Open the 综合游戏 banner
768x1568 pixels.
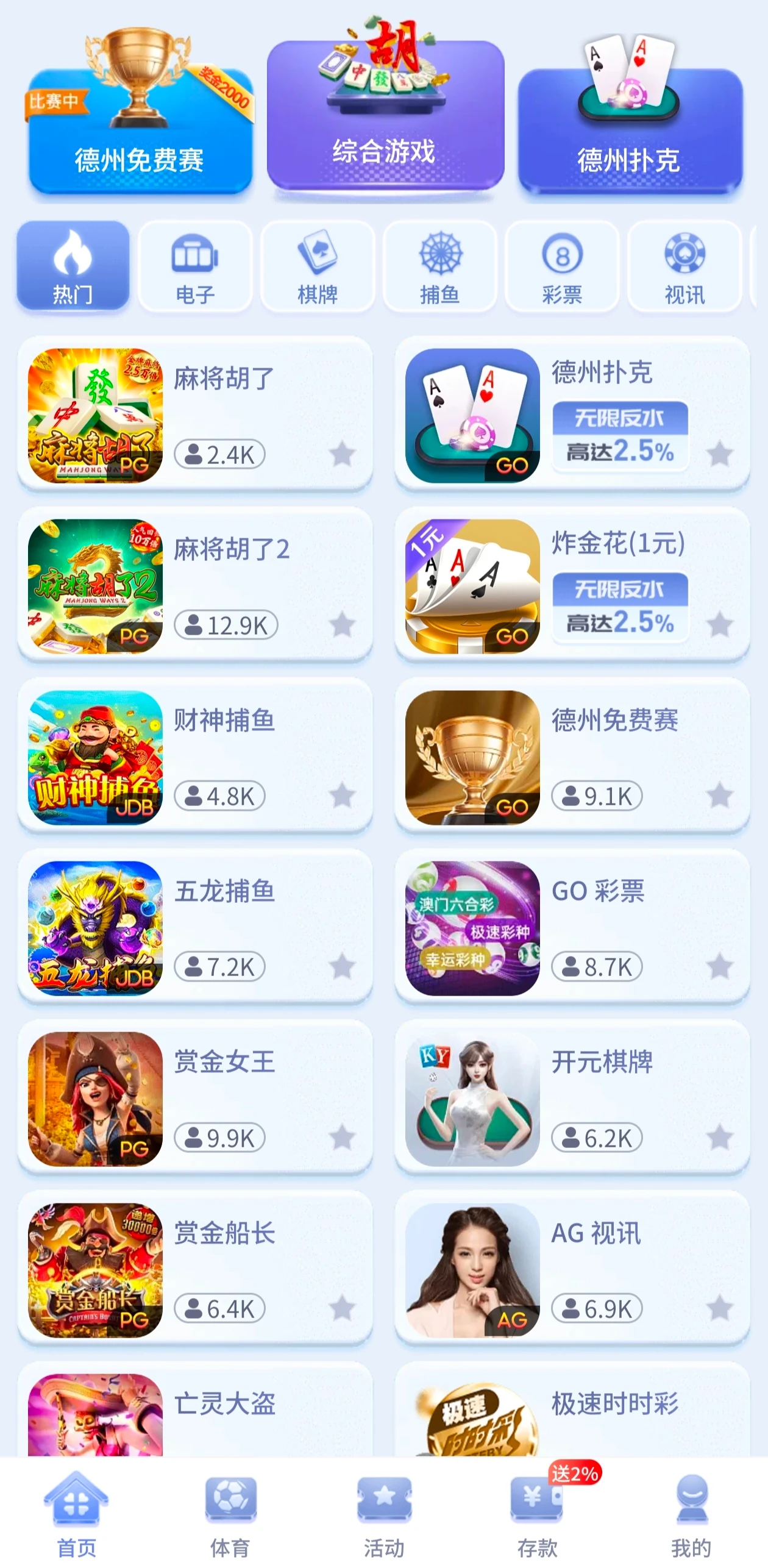click(x=385, y=119)
